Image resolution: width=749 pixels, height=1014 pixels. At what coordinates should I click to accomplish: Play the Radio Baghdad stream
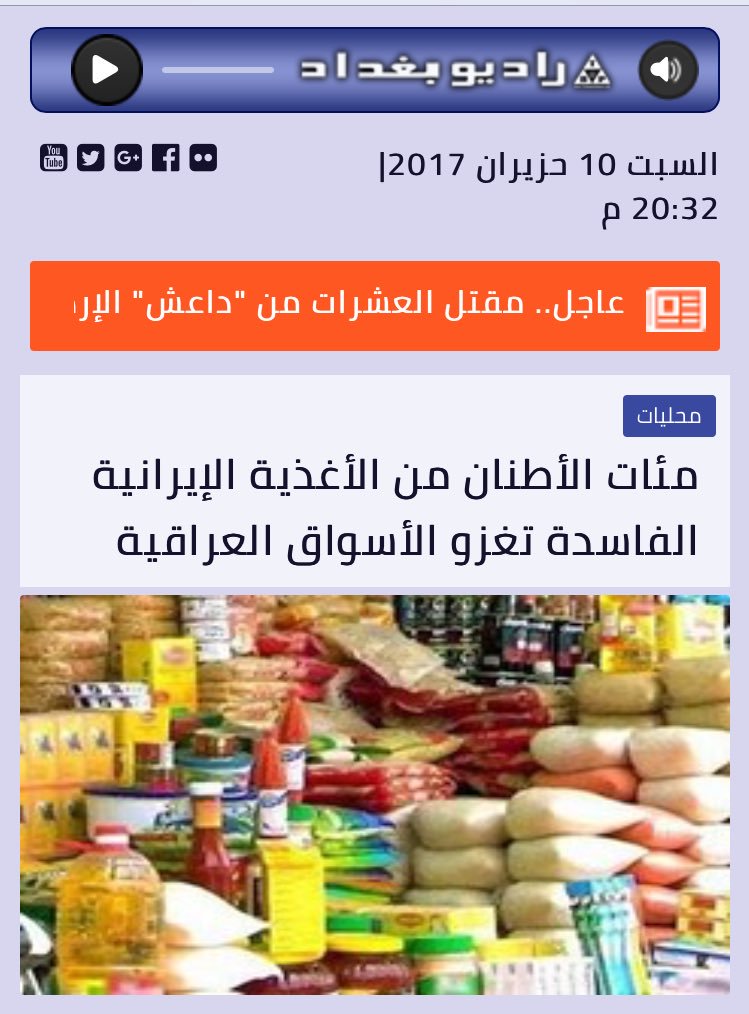(x=106, y=70)
